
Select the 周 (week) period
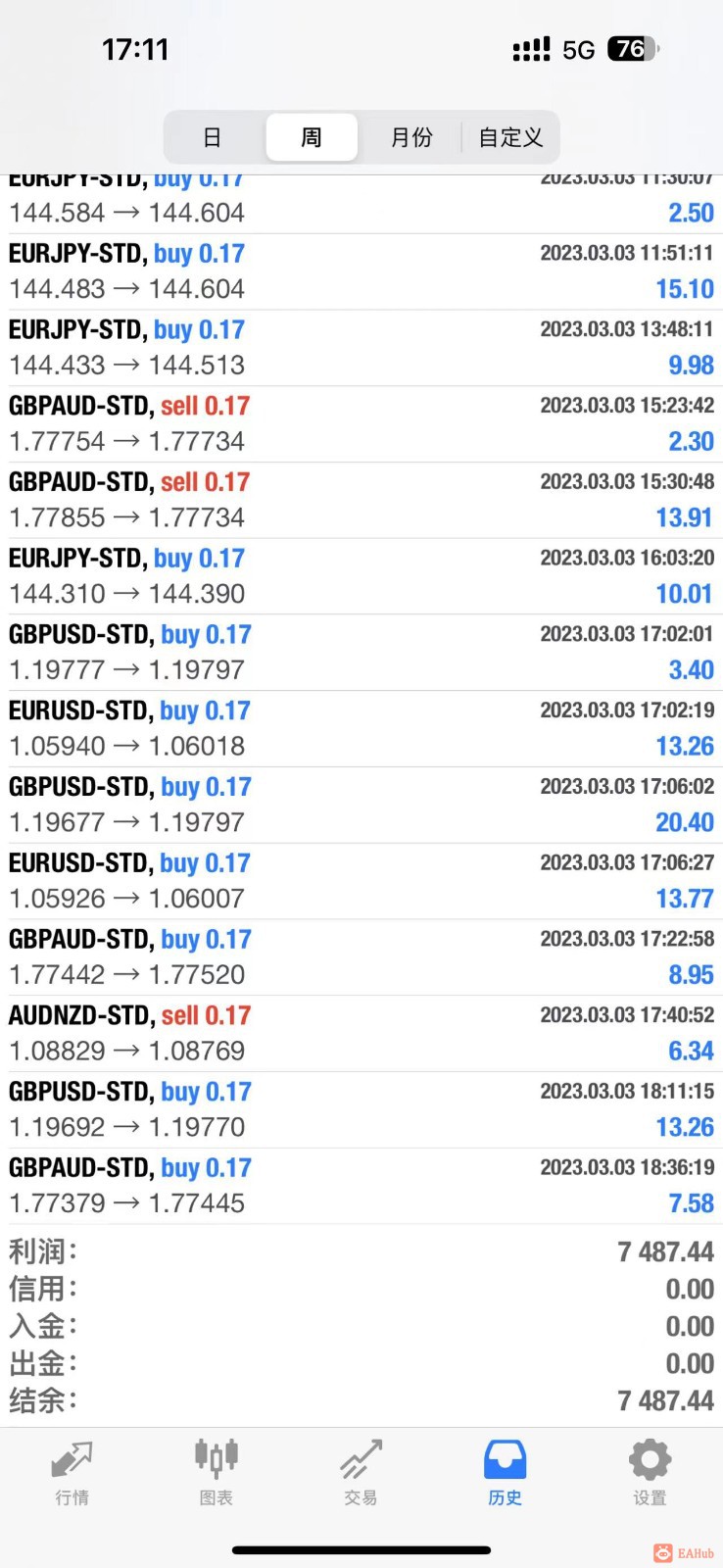(x=311, y=137)
